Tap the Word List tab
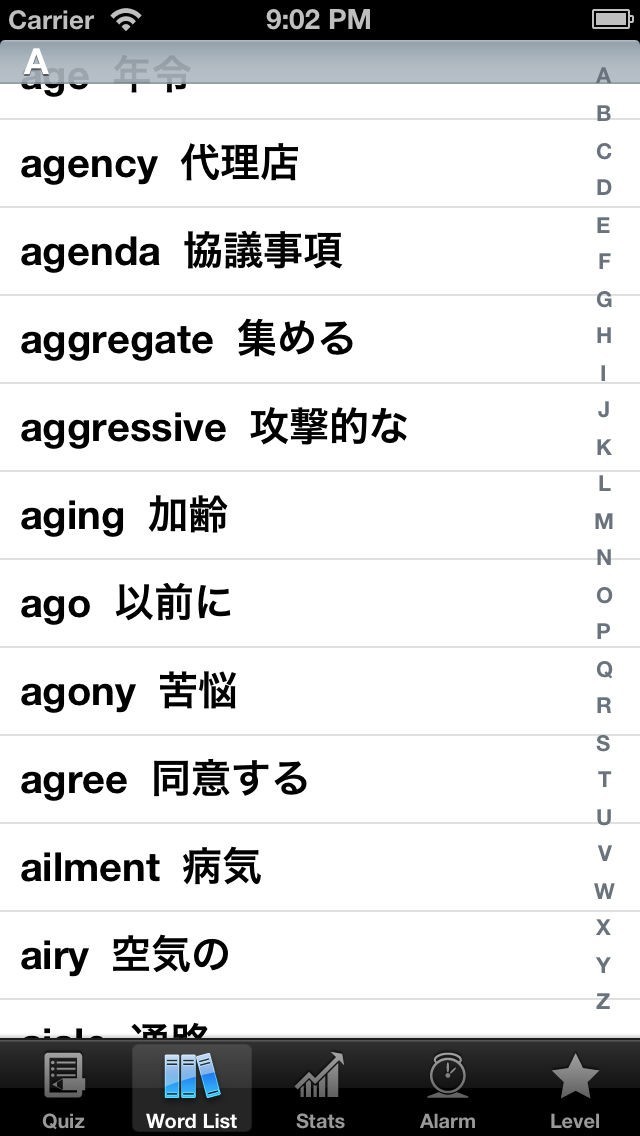Viewport: 640px width, 1136px height. pos(192,1090)
